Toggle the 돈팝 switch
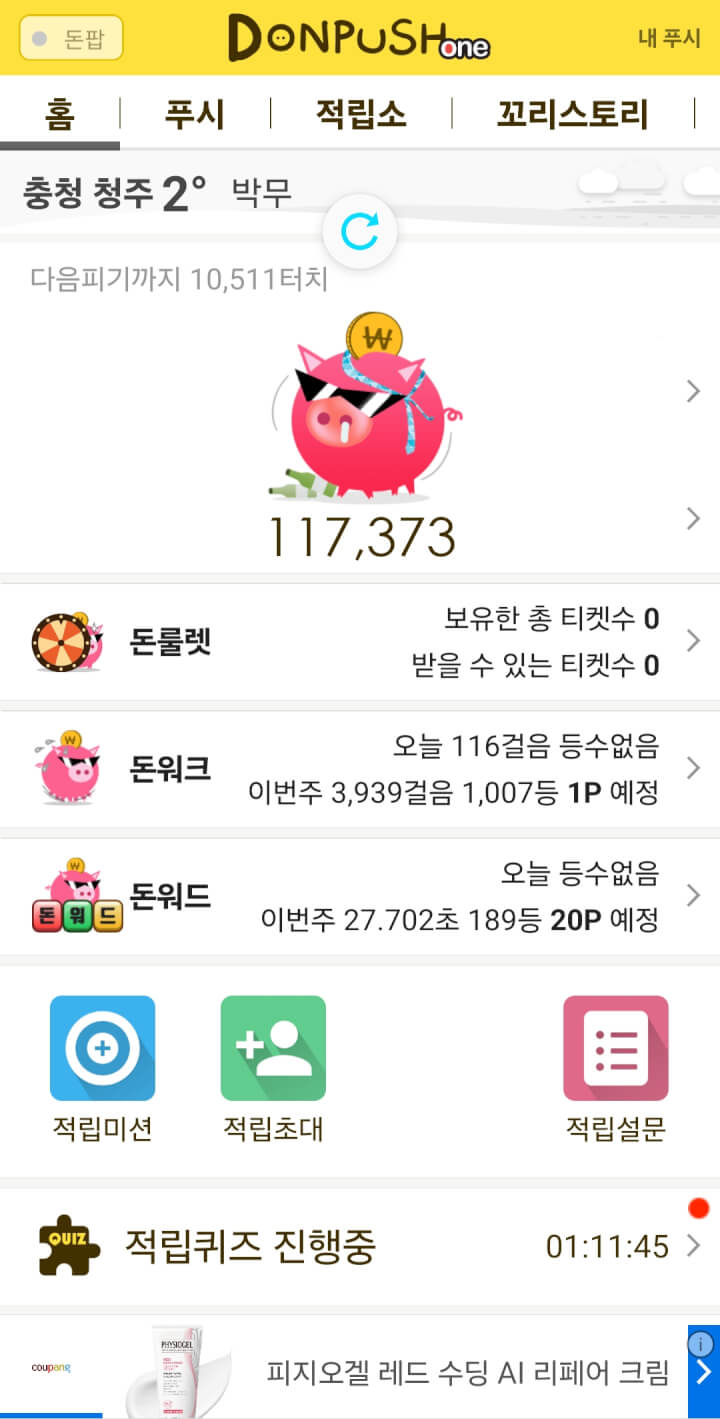 (x=71, y=38)
